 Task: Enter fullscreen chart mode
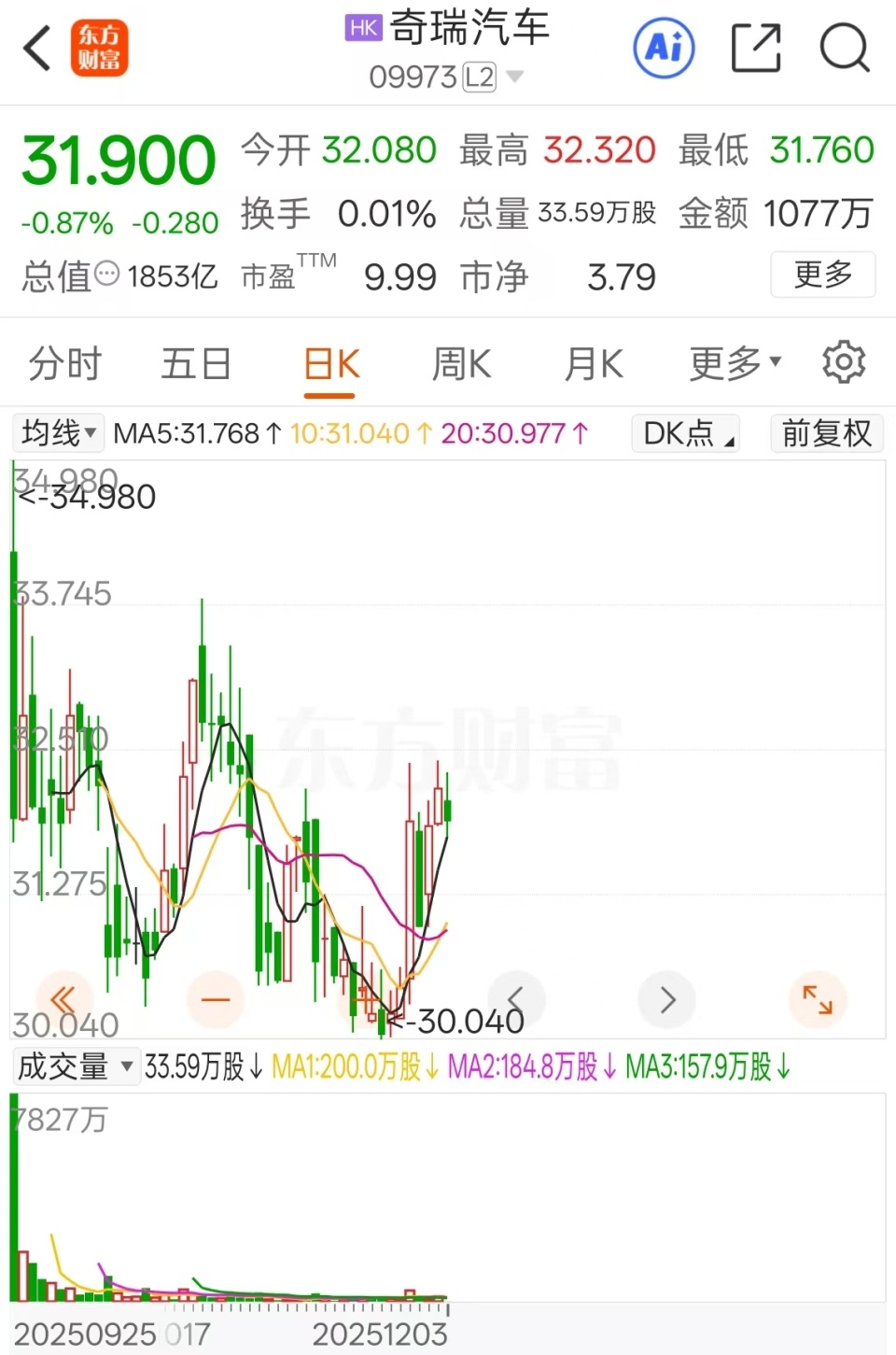[x=818, y=999]
